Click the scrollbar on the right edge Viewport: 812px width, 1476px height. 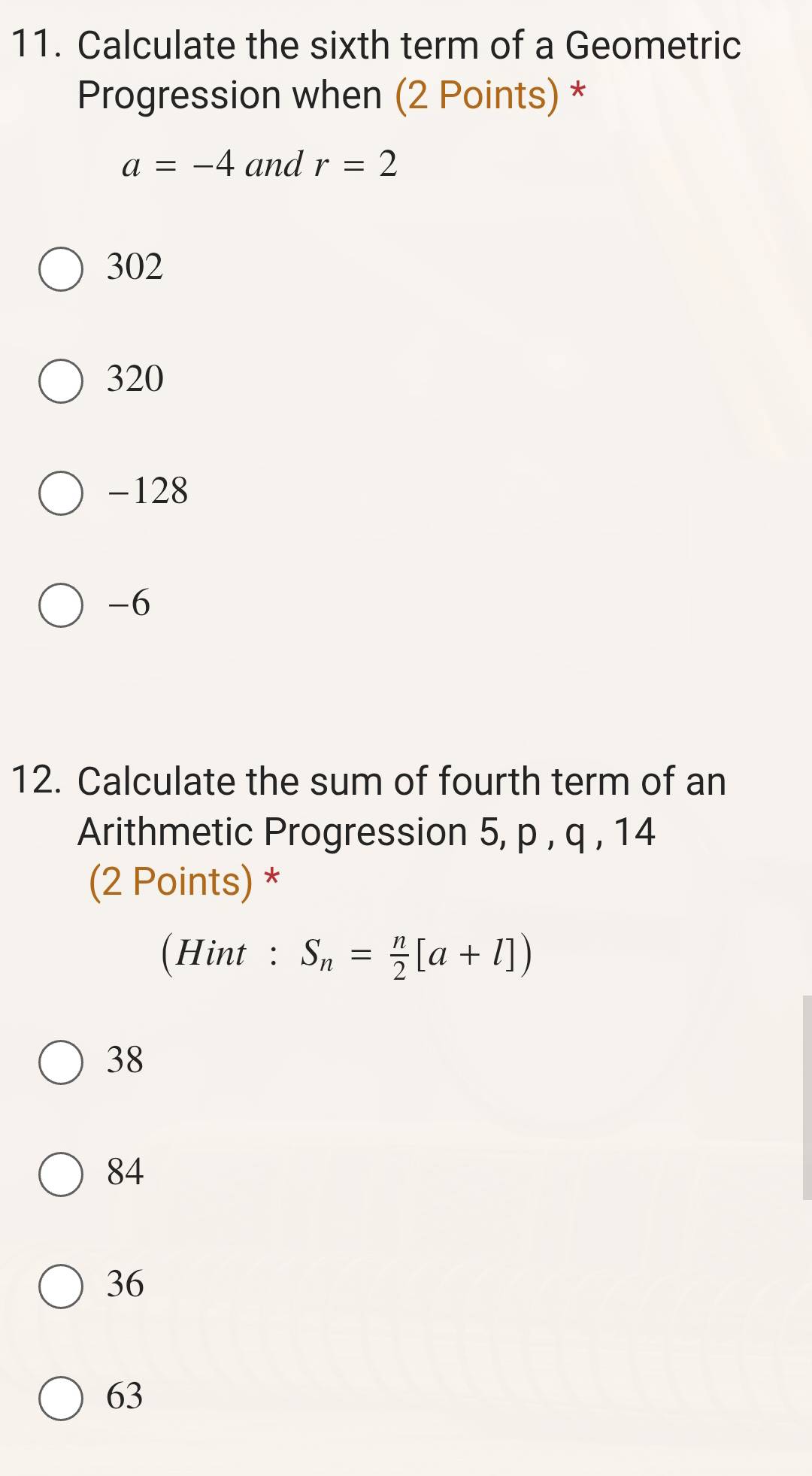click(807, 1090)
